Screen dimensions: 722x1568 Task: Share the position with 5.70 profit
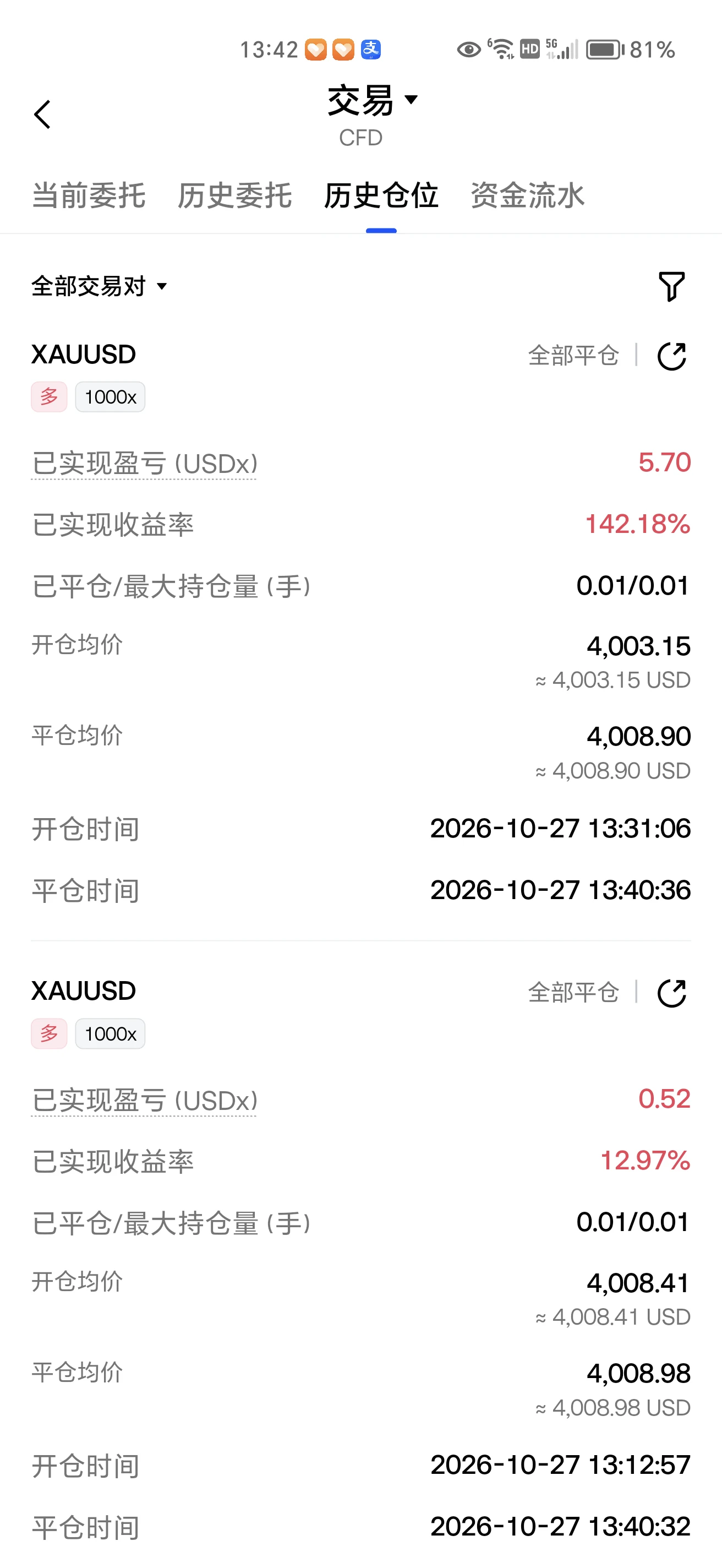671,356
